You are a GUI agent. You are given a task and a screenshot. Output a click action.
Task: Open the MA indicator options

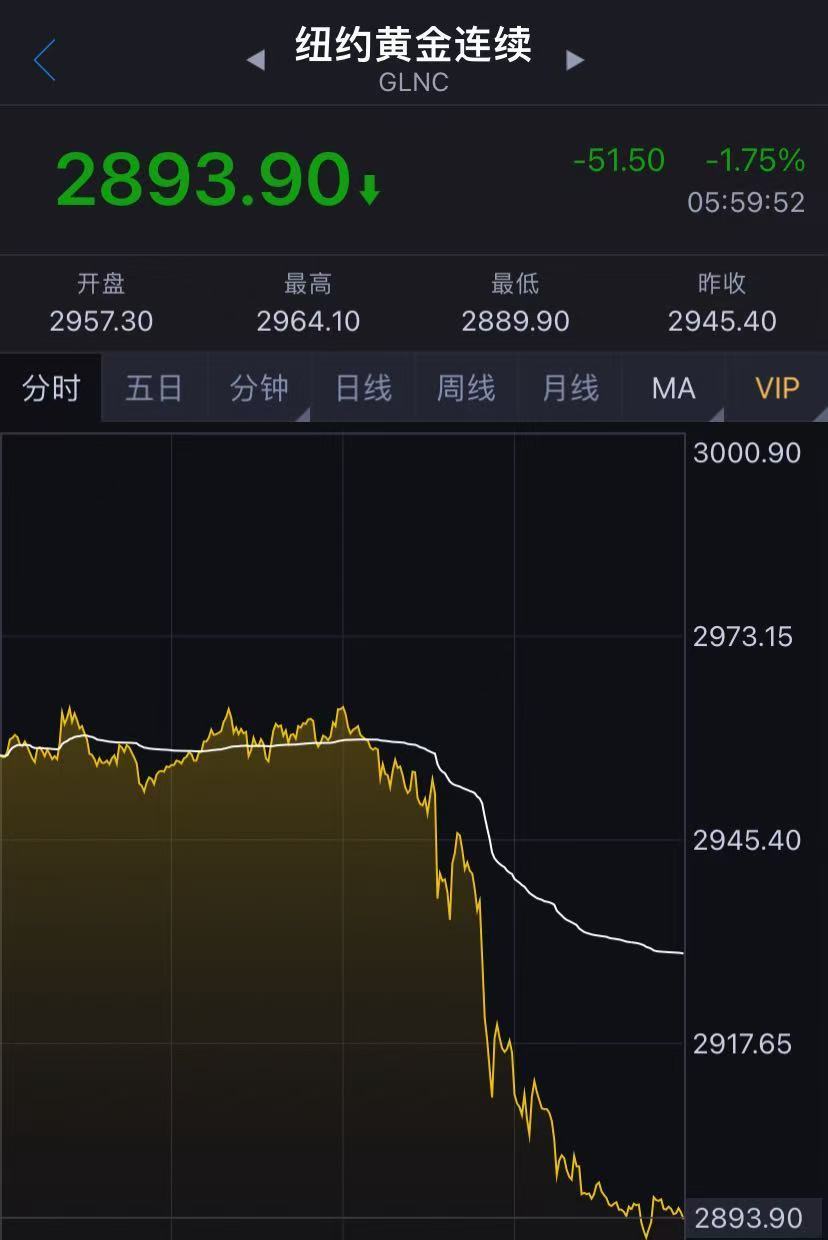pyautogui.click(x=673, y=388)
